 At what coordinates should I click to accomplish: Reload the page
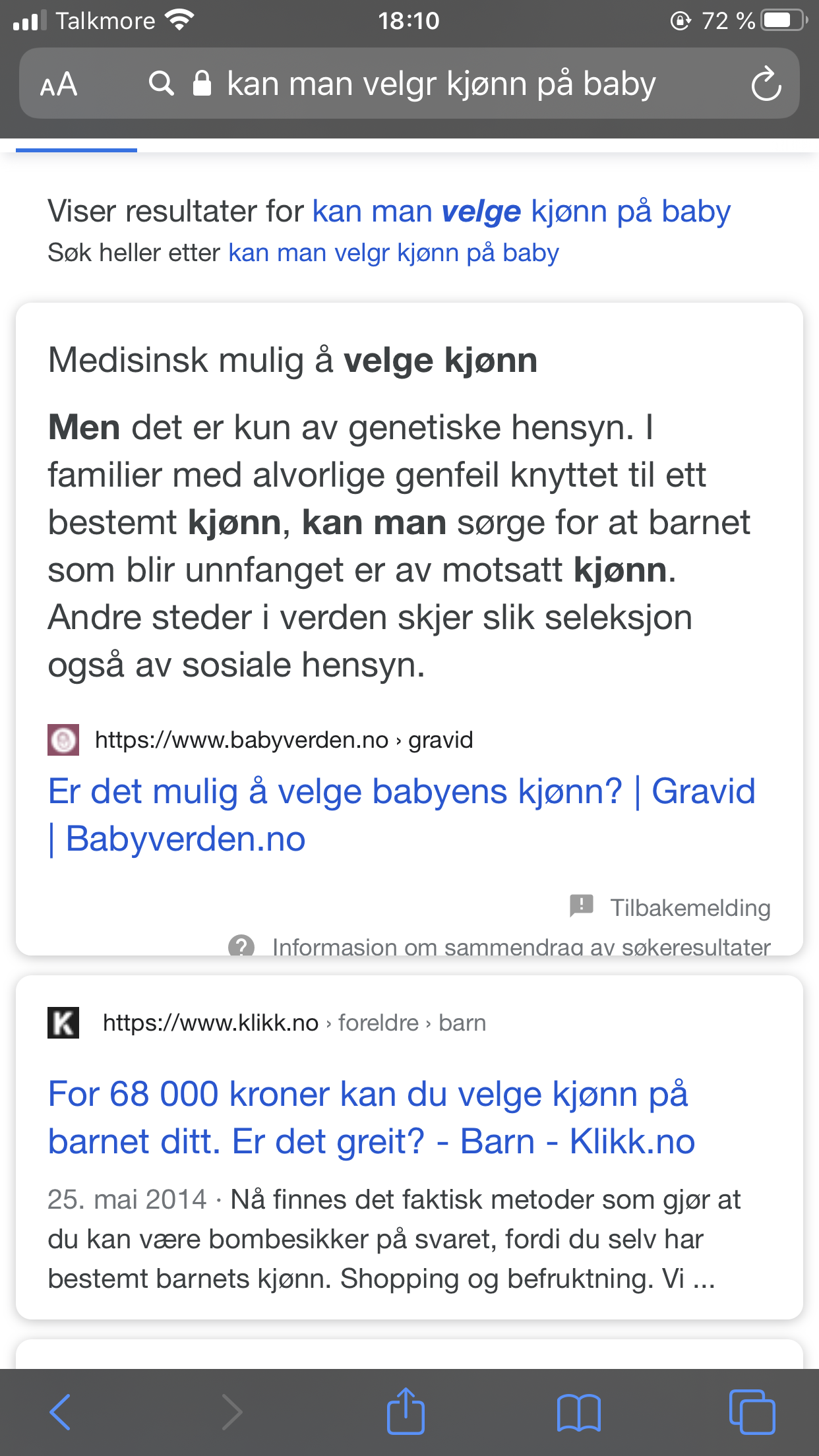766,84
